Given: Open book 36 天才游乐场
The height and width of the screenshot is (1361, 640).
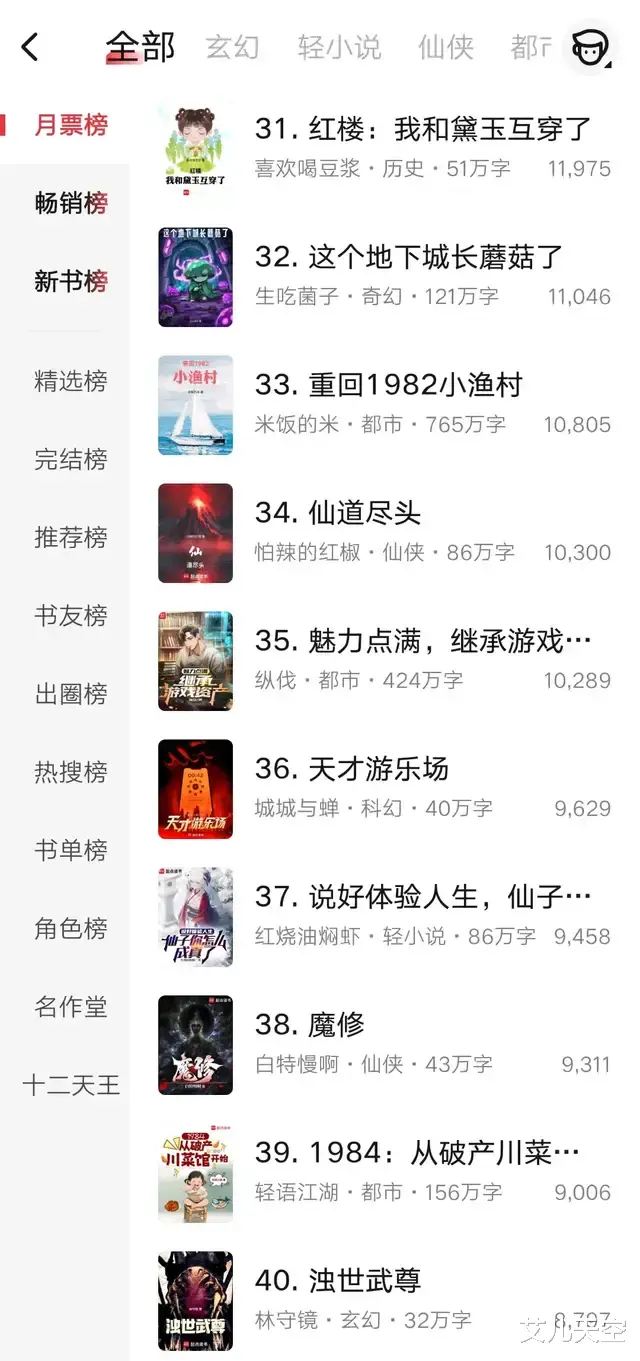Looking at the screenshot, I should point(352,769).
